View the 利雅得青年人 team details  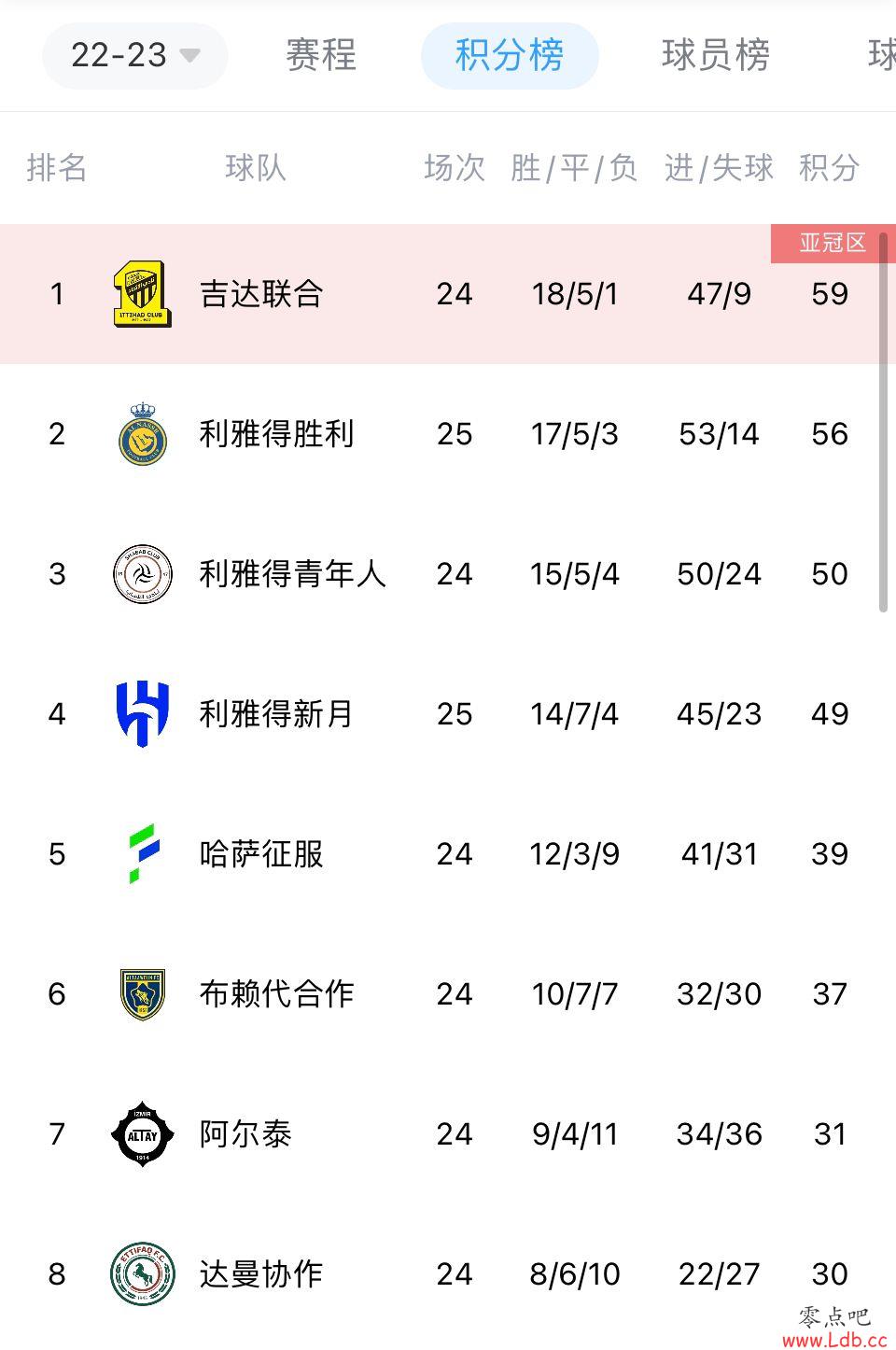tap(291, 574)
